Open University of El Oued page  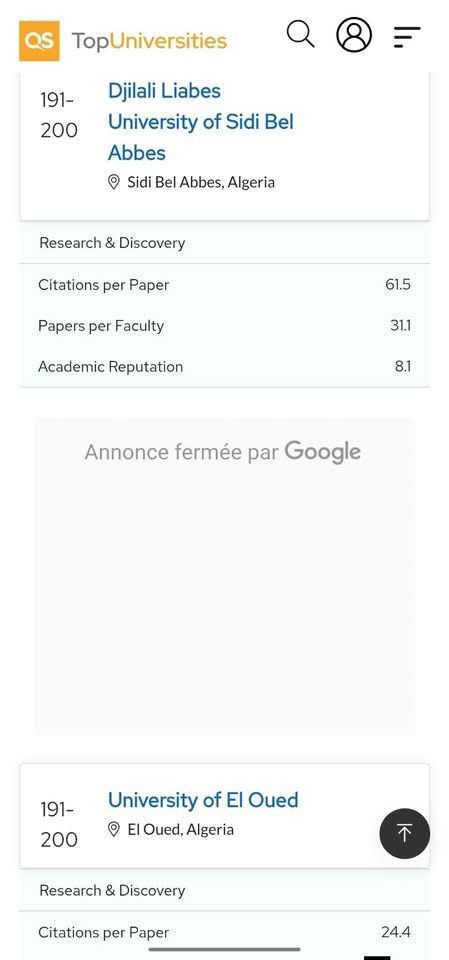point(203,800)
